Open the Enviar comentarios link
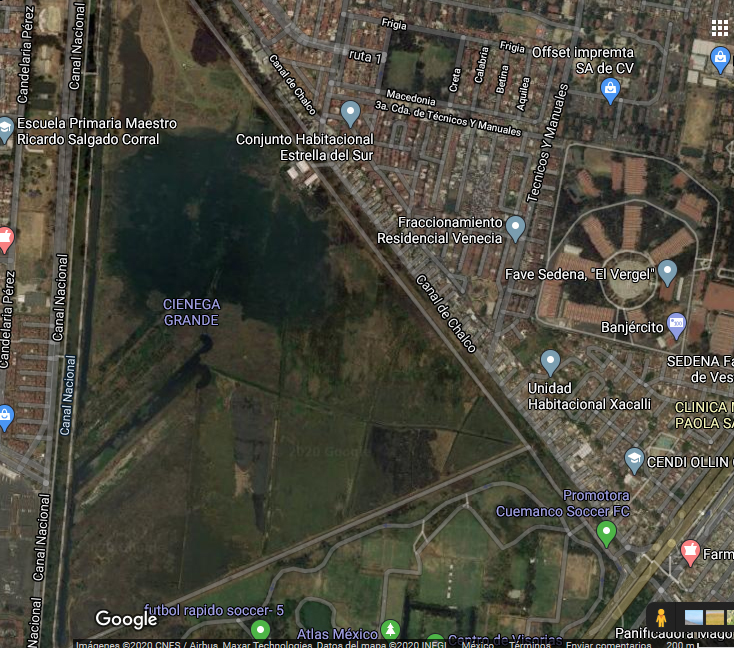Viewport: 734px width, 648px height. 607,643
